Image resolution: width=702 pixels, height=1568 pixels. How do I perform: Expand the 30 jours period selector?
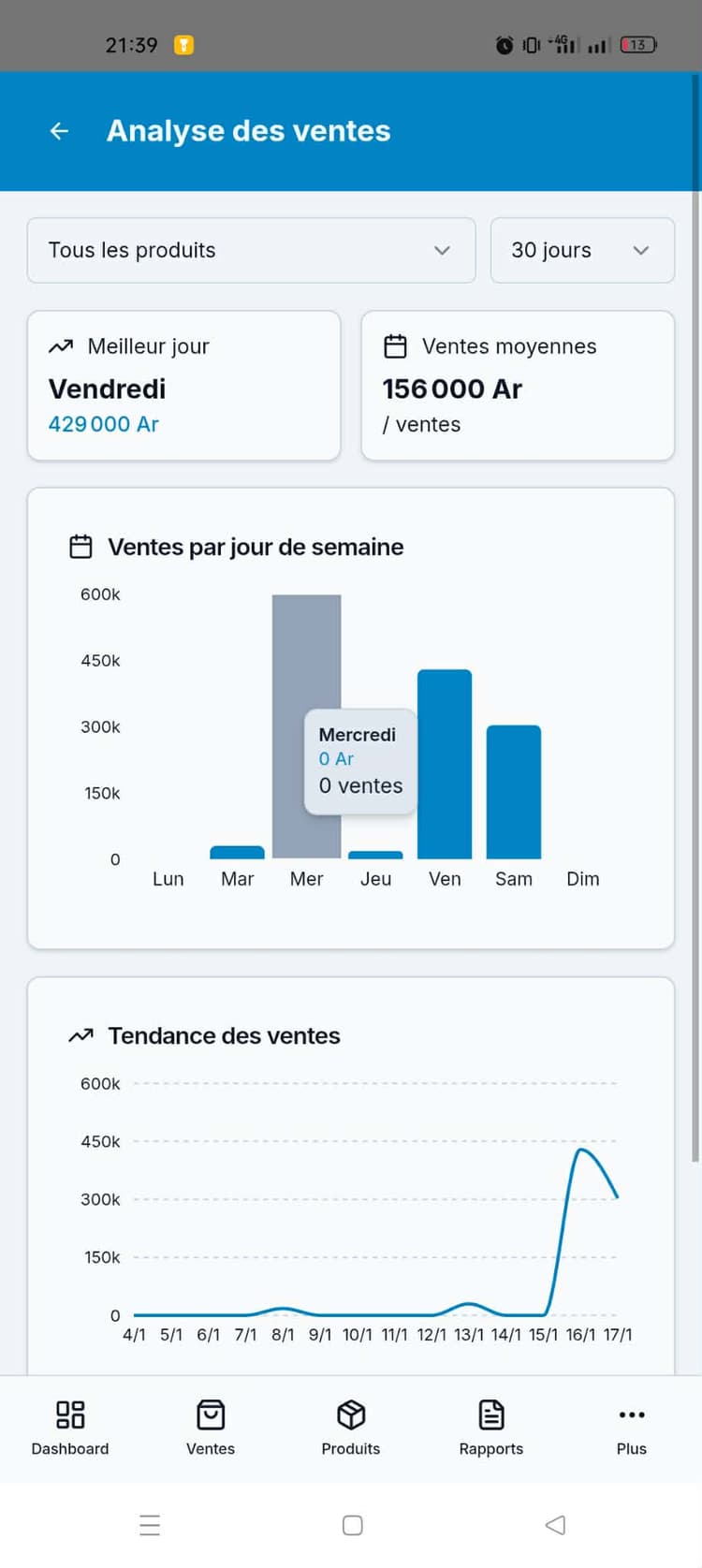click(x=581, y=250)
